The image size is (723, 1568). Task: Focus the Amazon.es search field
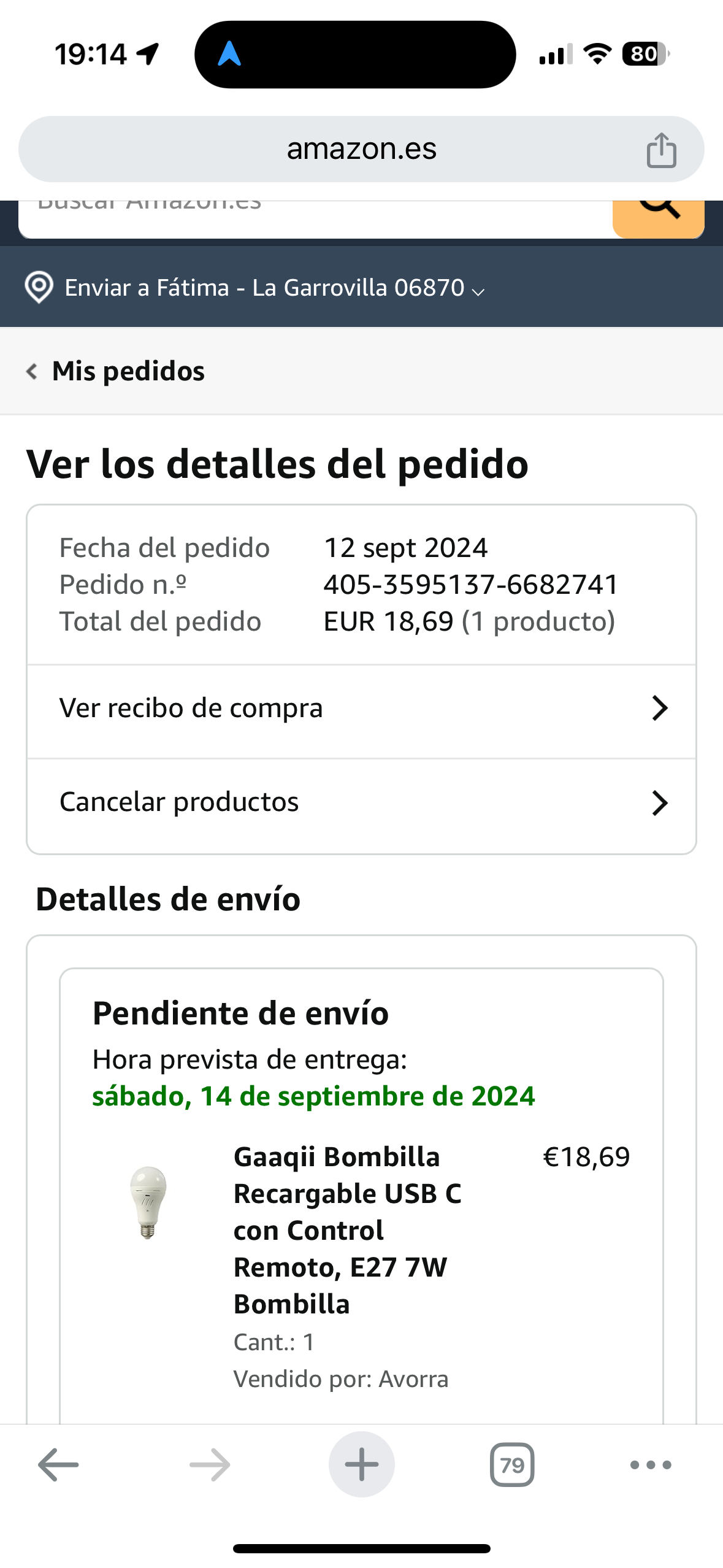pos(315,217)
